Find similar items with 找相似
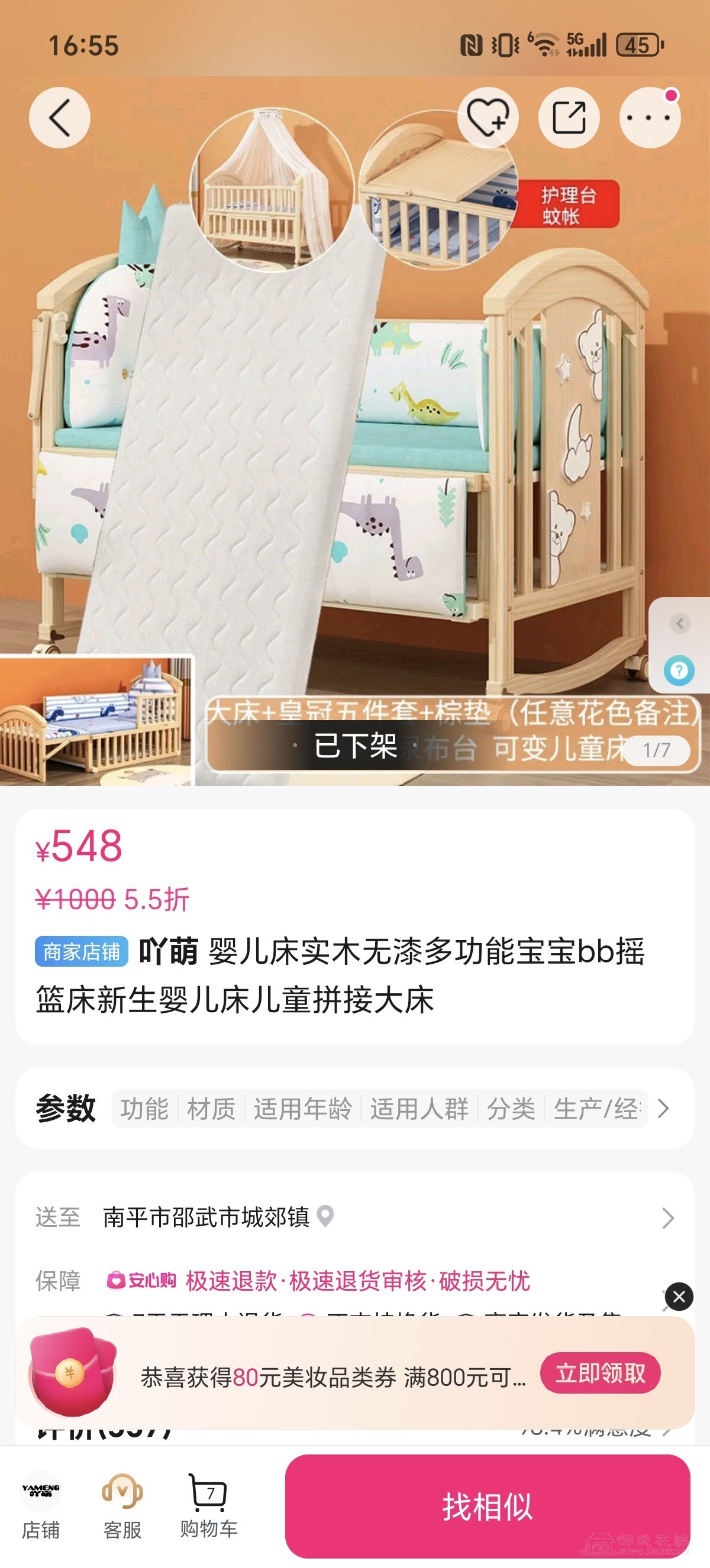Screen dimensions: 710x1568 click(x=487, y=1506)
